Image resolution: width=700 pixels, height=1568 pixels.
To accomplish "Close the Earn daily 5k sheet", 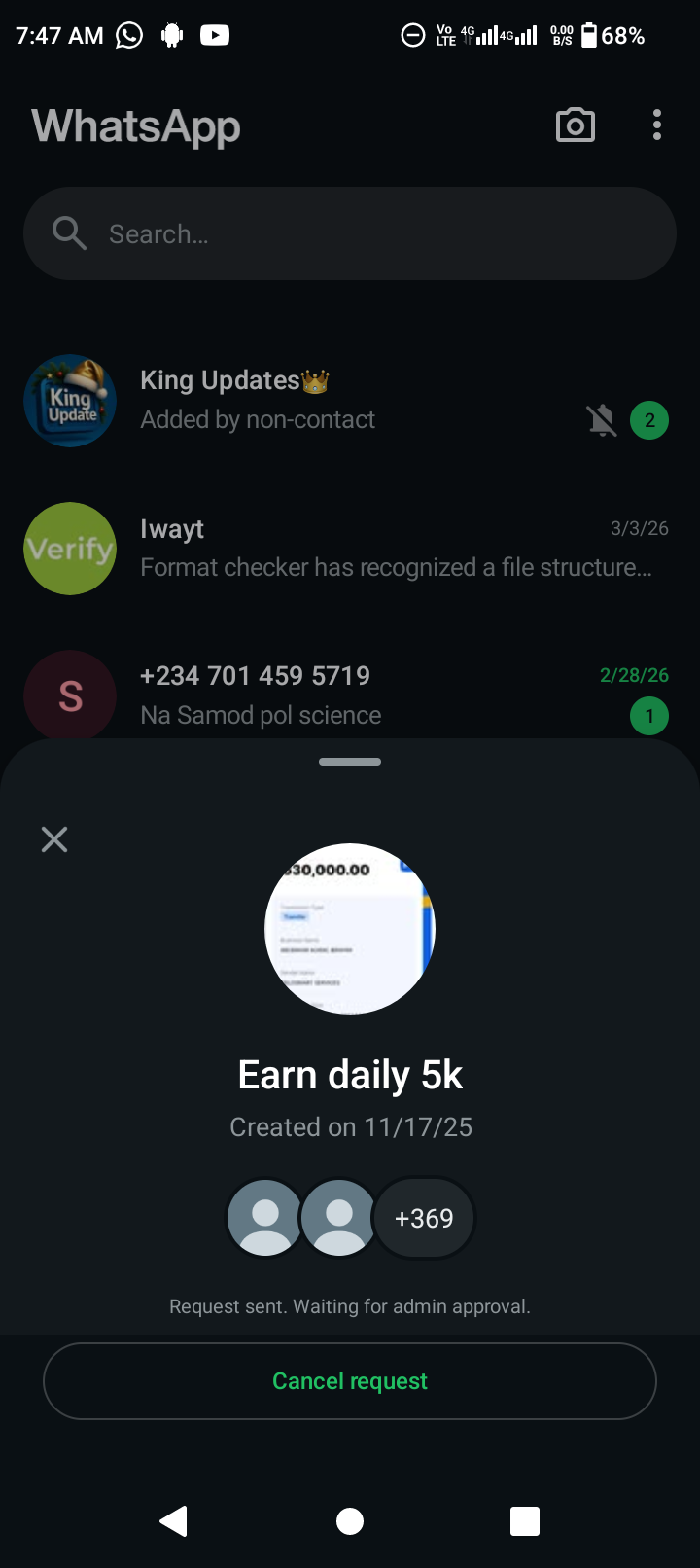I will point(54,839).
